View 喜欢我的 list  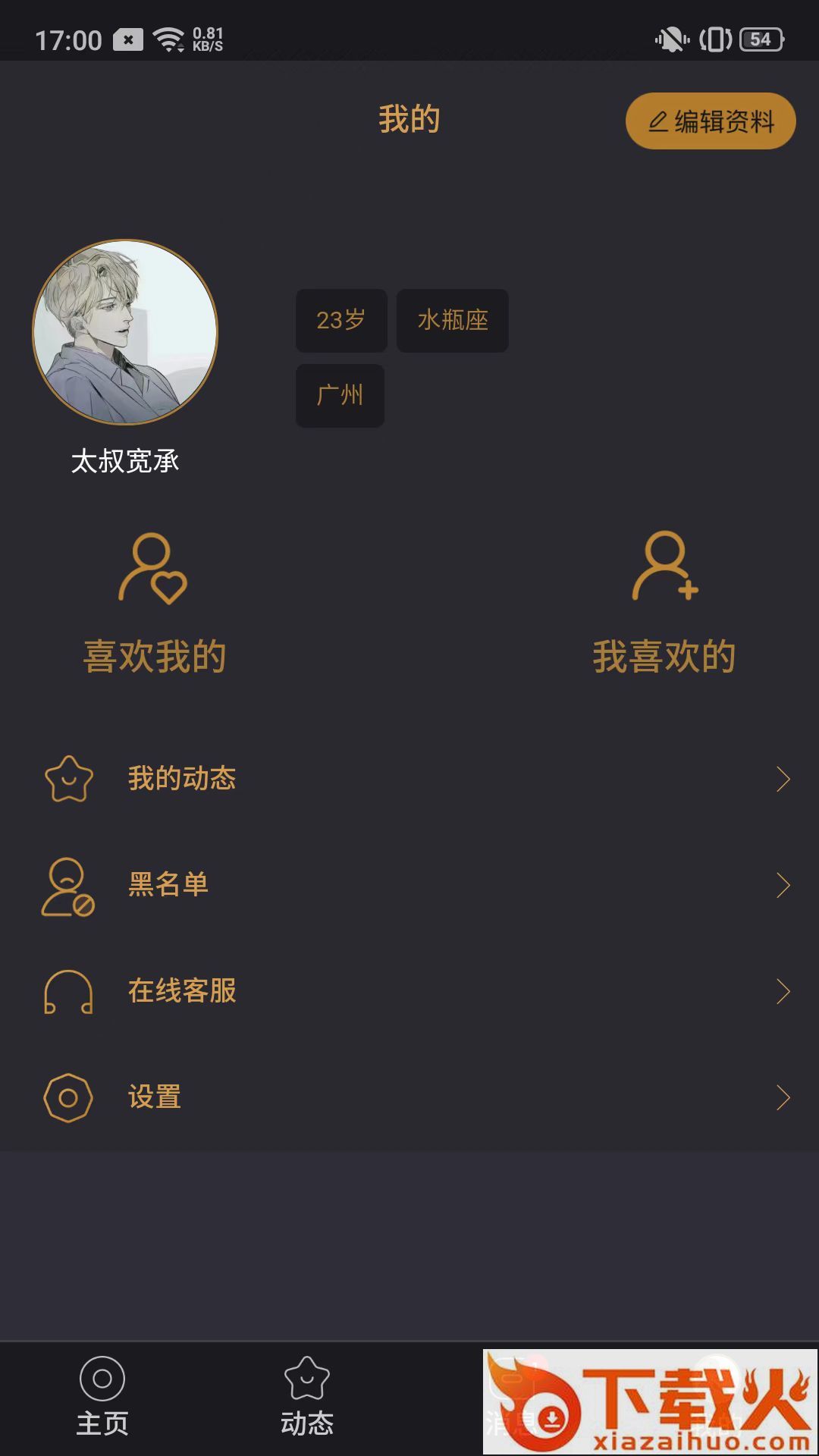pos(154,604)
